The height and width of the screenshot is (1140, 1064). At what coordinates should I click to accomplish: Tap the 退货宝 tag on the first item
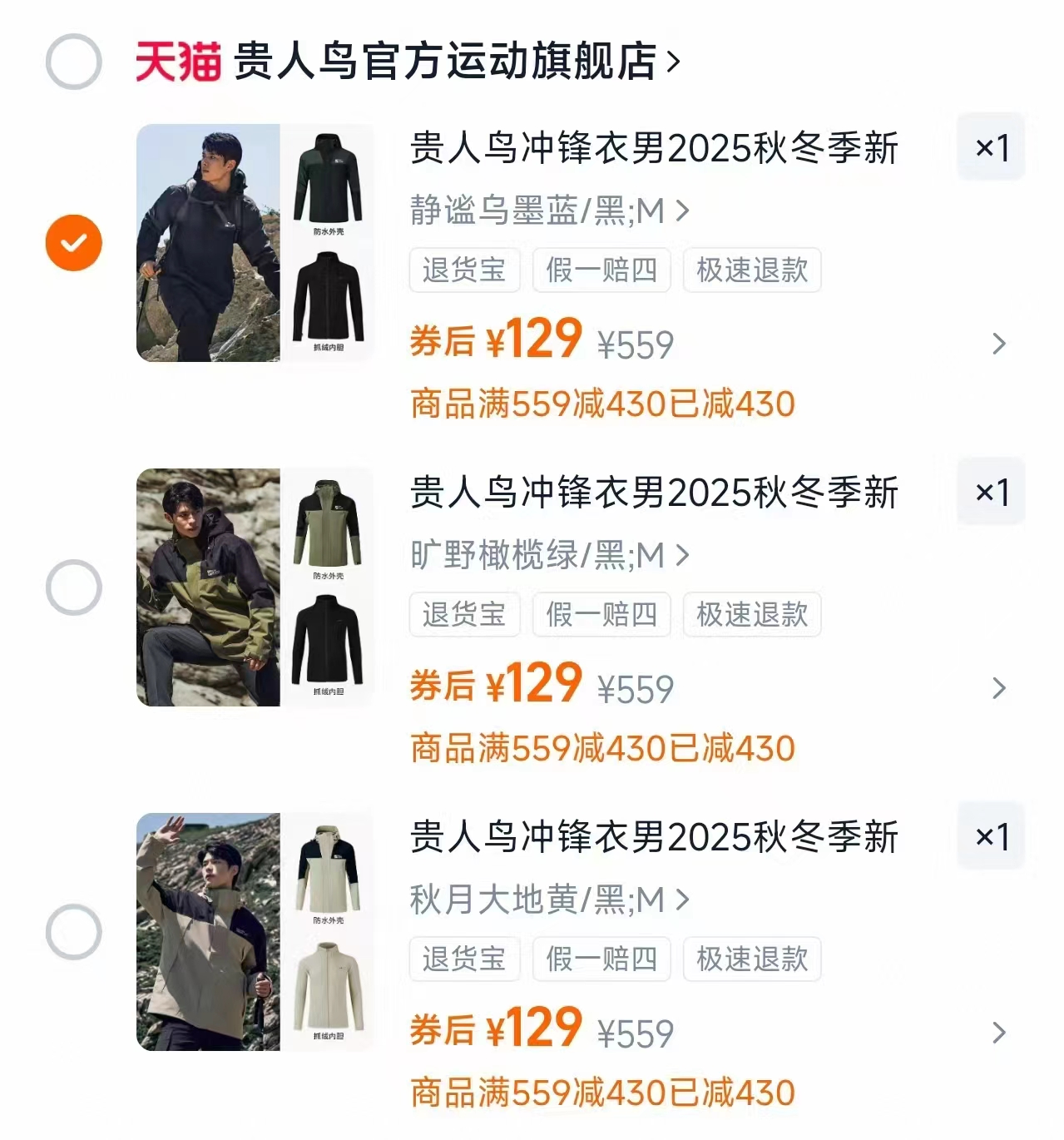(464, 270)
